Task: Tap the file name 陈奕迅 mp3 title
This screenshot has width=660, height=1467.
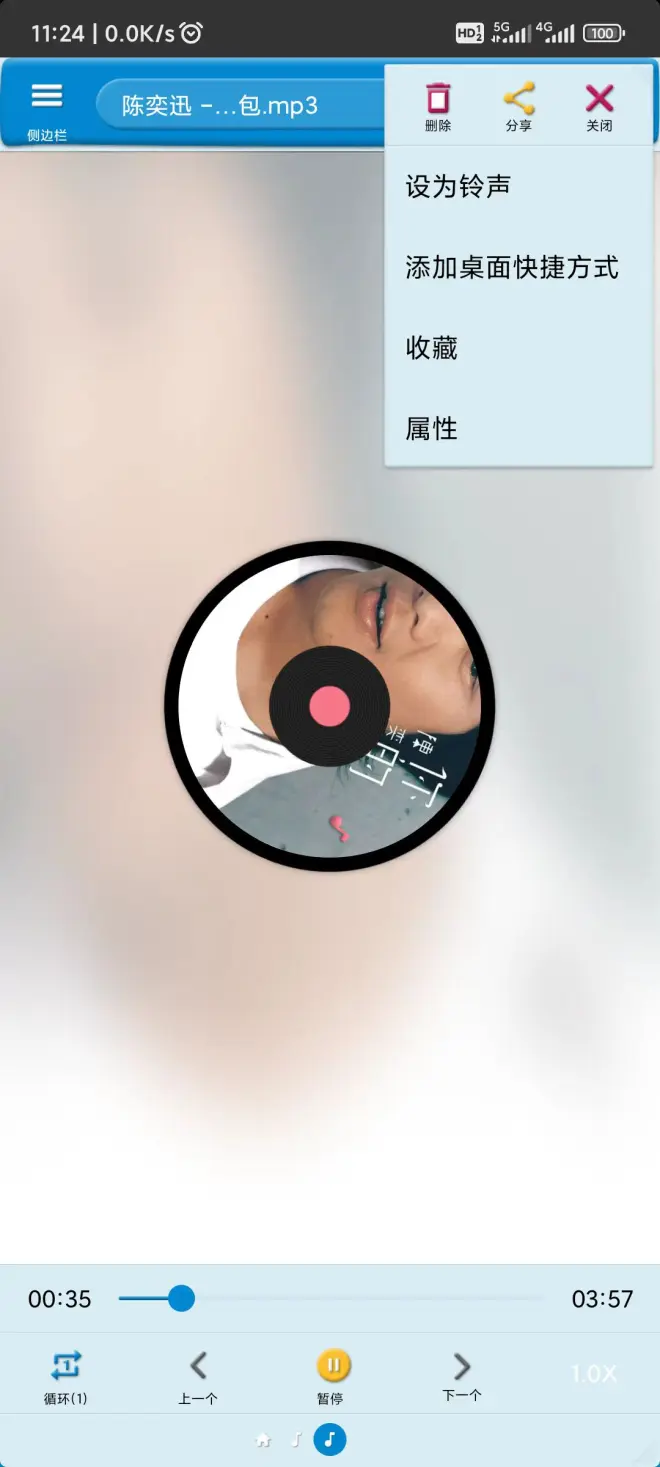Action: tap(220, 106)
